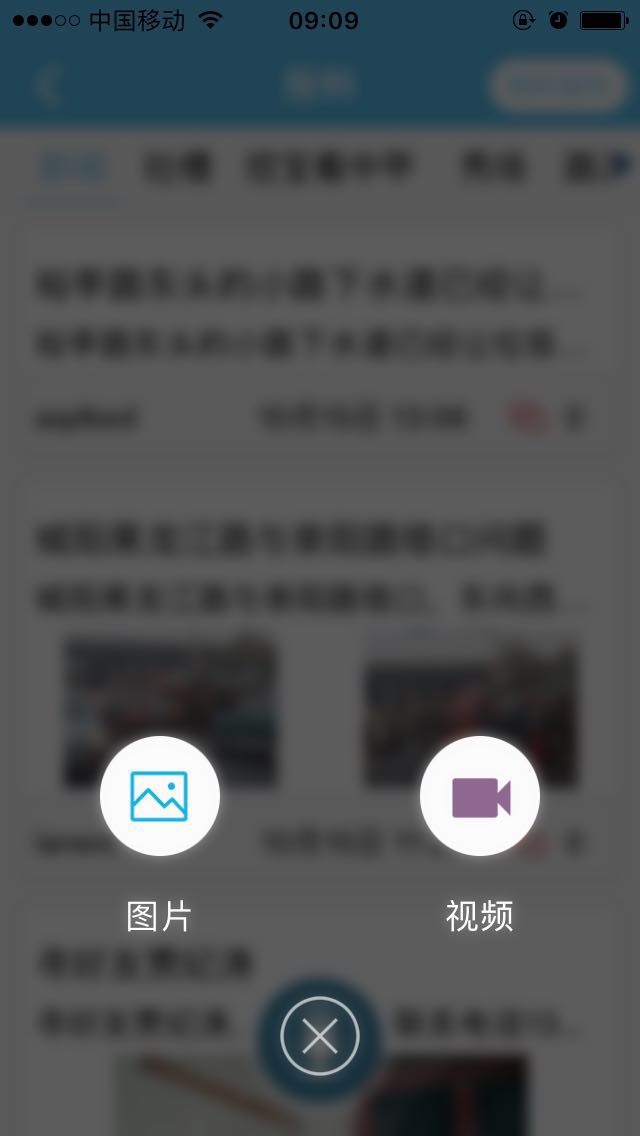Select the 视频 (video) option
This screenshot has height=1136, width=640.
[x=480, y=796]
